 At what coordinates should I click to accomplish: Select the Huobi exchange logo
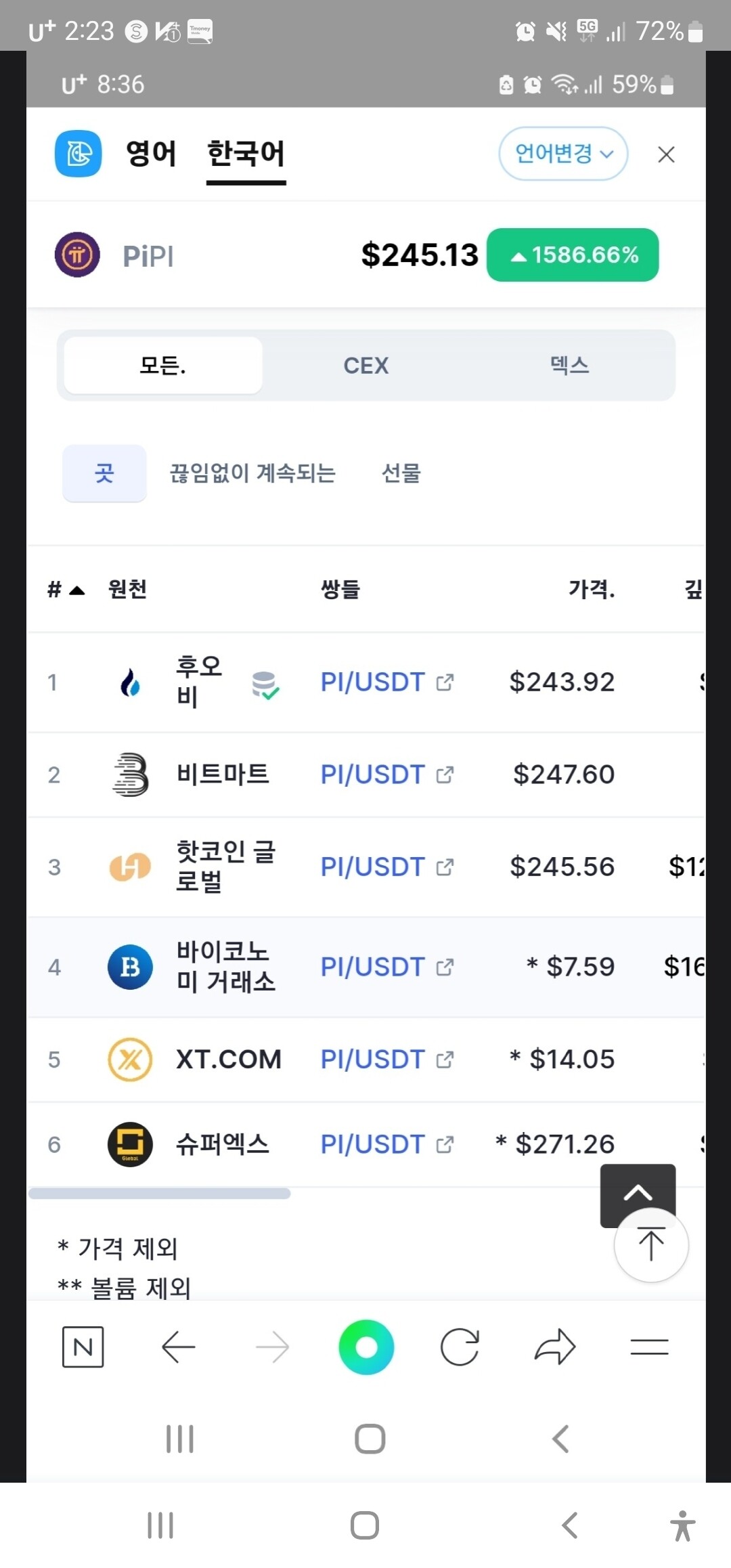(129, 682)
